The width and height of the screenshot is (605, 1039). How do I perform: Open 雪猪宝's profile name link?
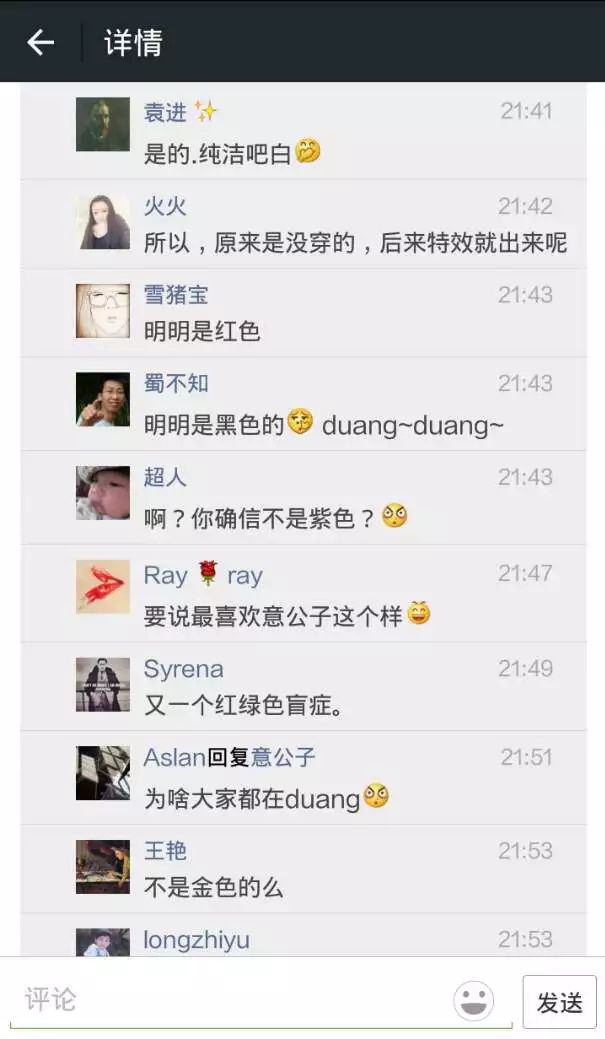pos(176,294)
